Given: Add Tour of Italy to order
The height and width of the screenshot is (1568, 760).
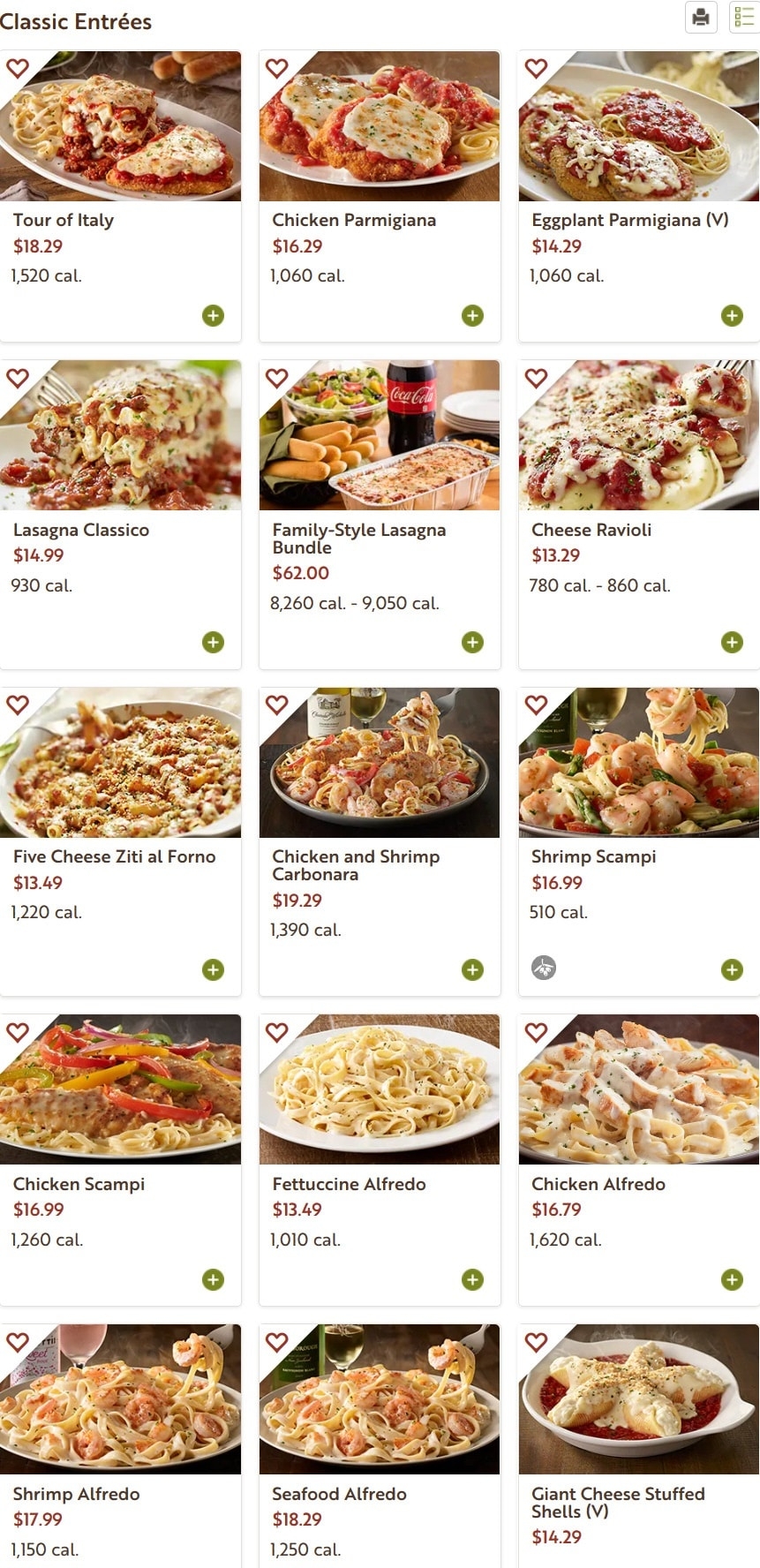Looking at the screenshot, I should [x=213, y=315].
